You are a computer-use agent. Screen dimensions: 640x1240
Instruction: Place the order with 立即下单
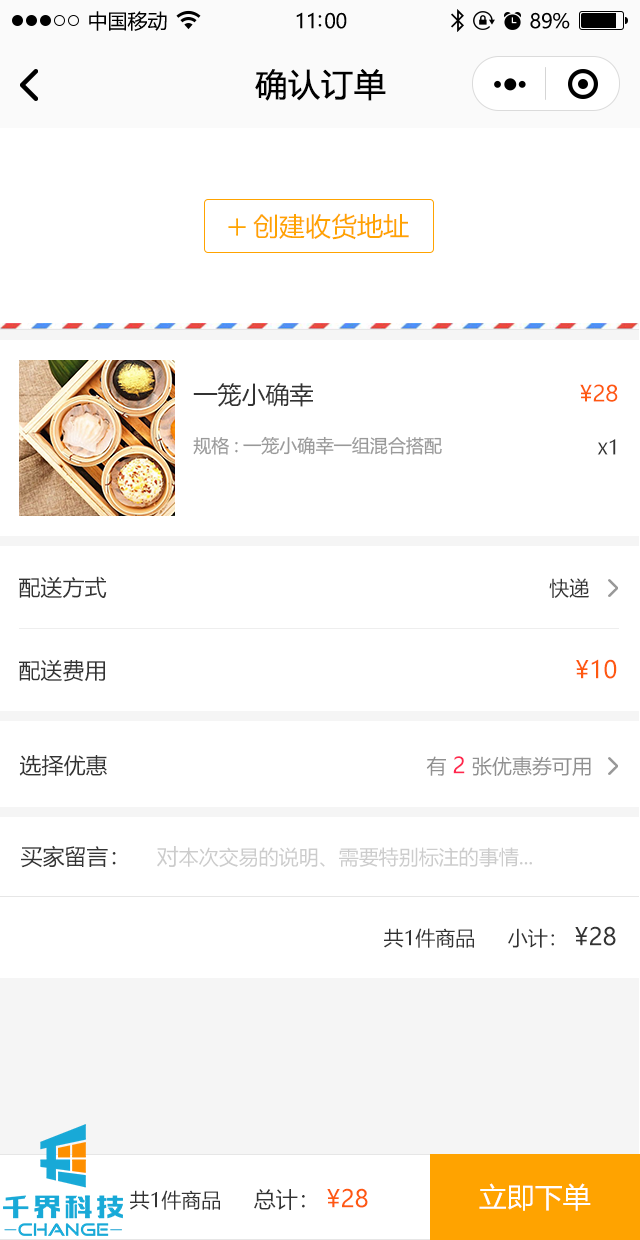coord(535,1197)
